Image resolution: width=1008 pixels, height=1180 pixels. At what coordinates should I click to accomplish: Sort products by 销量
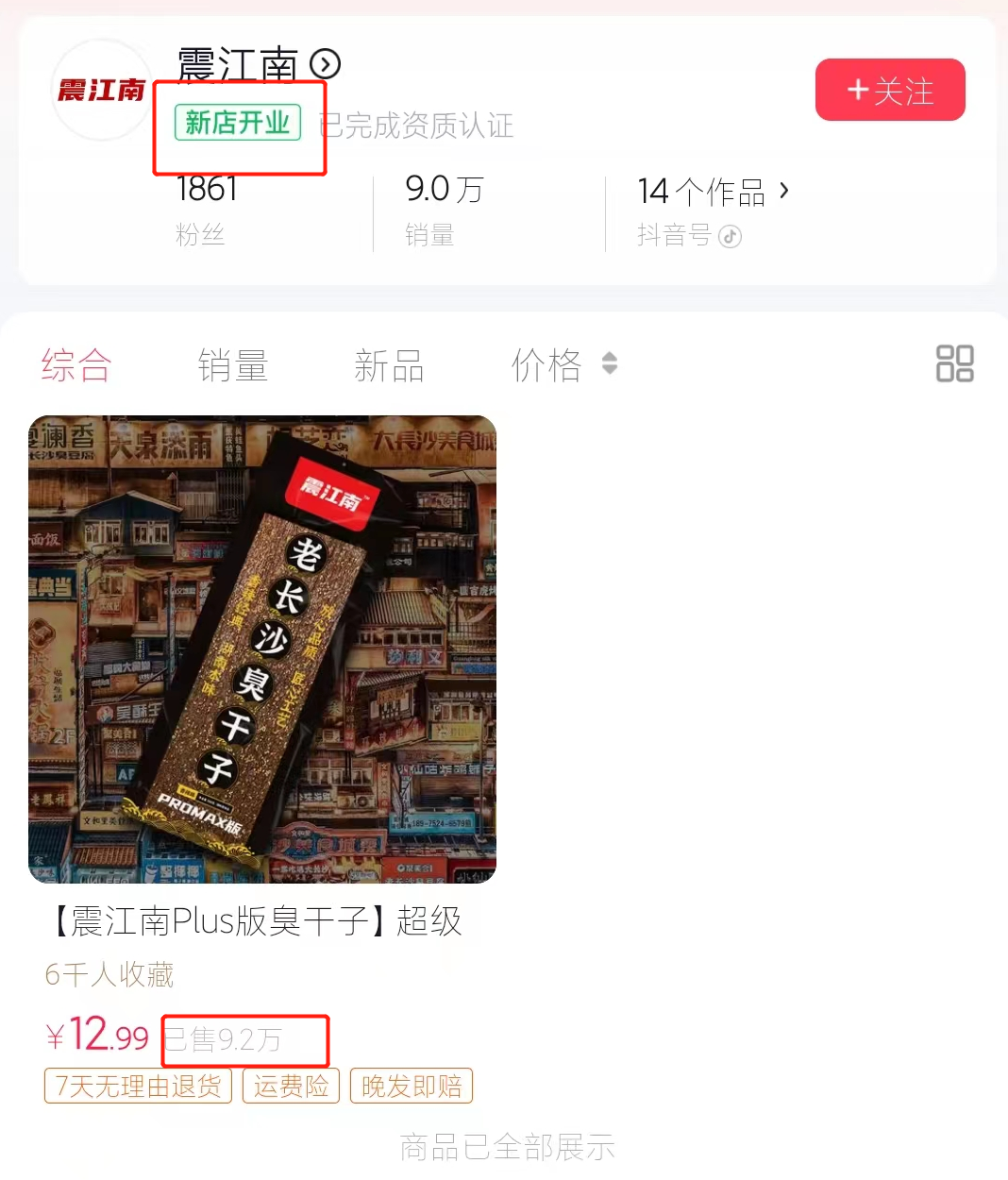(233, 365)
